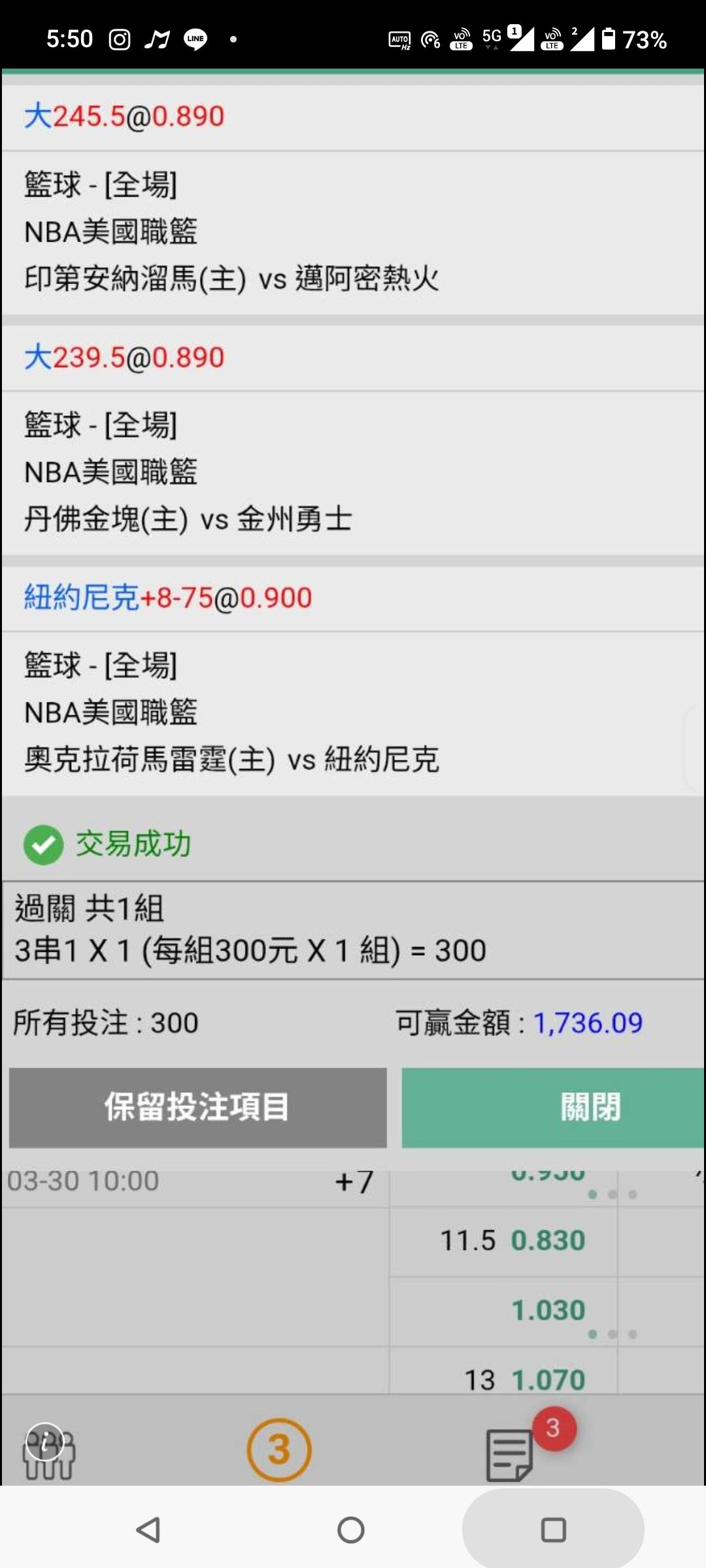Go to the system home screen

[351, 1529]
